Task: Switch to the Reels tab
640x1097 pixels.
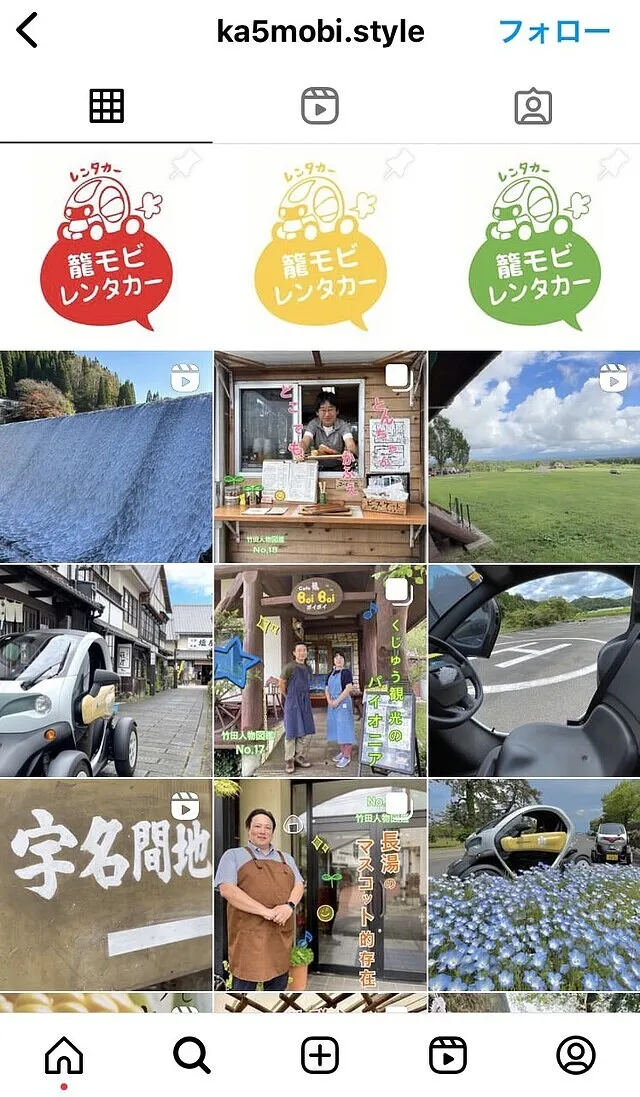Action: tap(320, 106)
